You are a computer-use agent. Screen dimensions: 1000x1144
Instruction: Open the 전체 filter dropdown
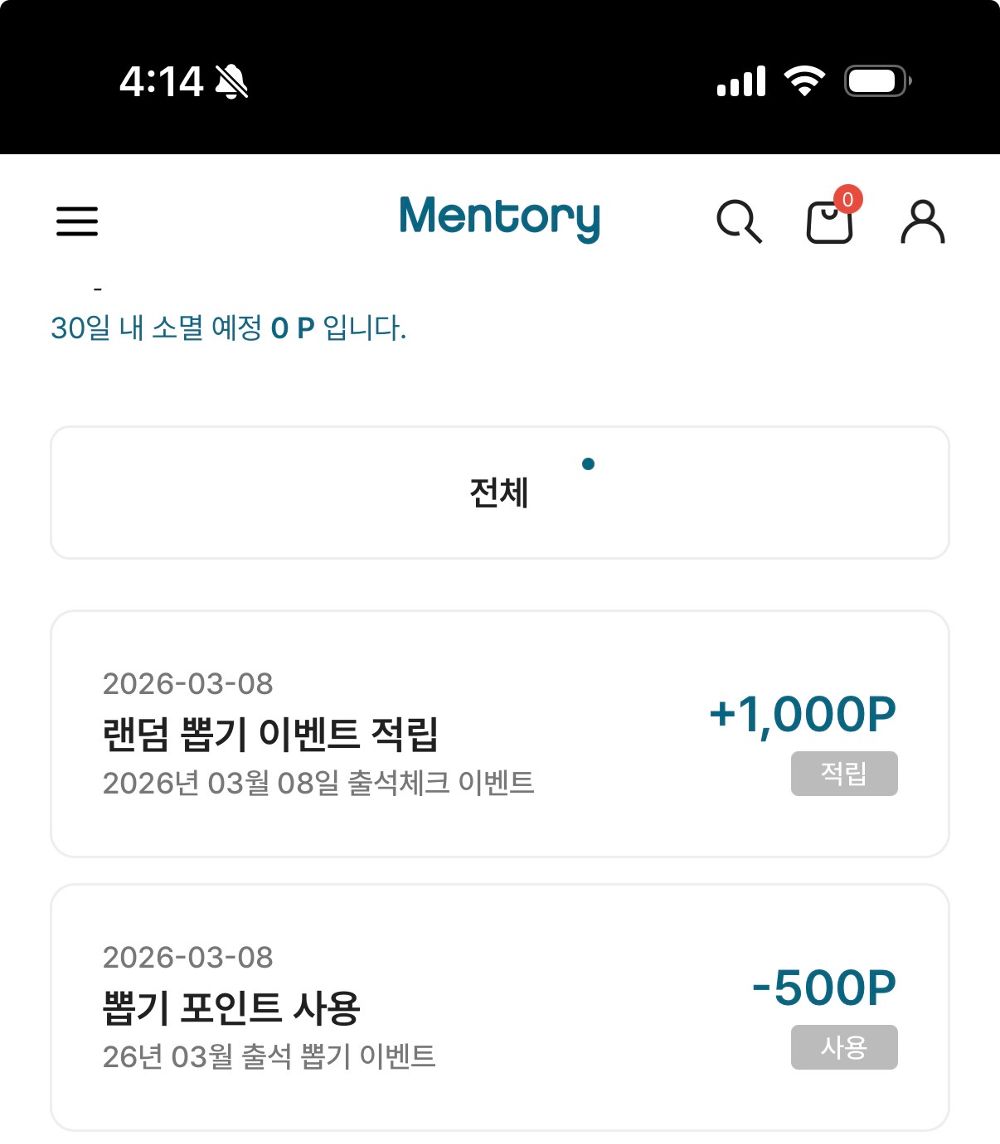click(x=499, y=492)
